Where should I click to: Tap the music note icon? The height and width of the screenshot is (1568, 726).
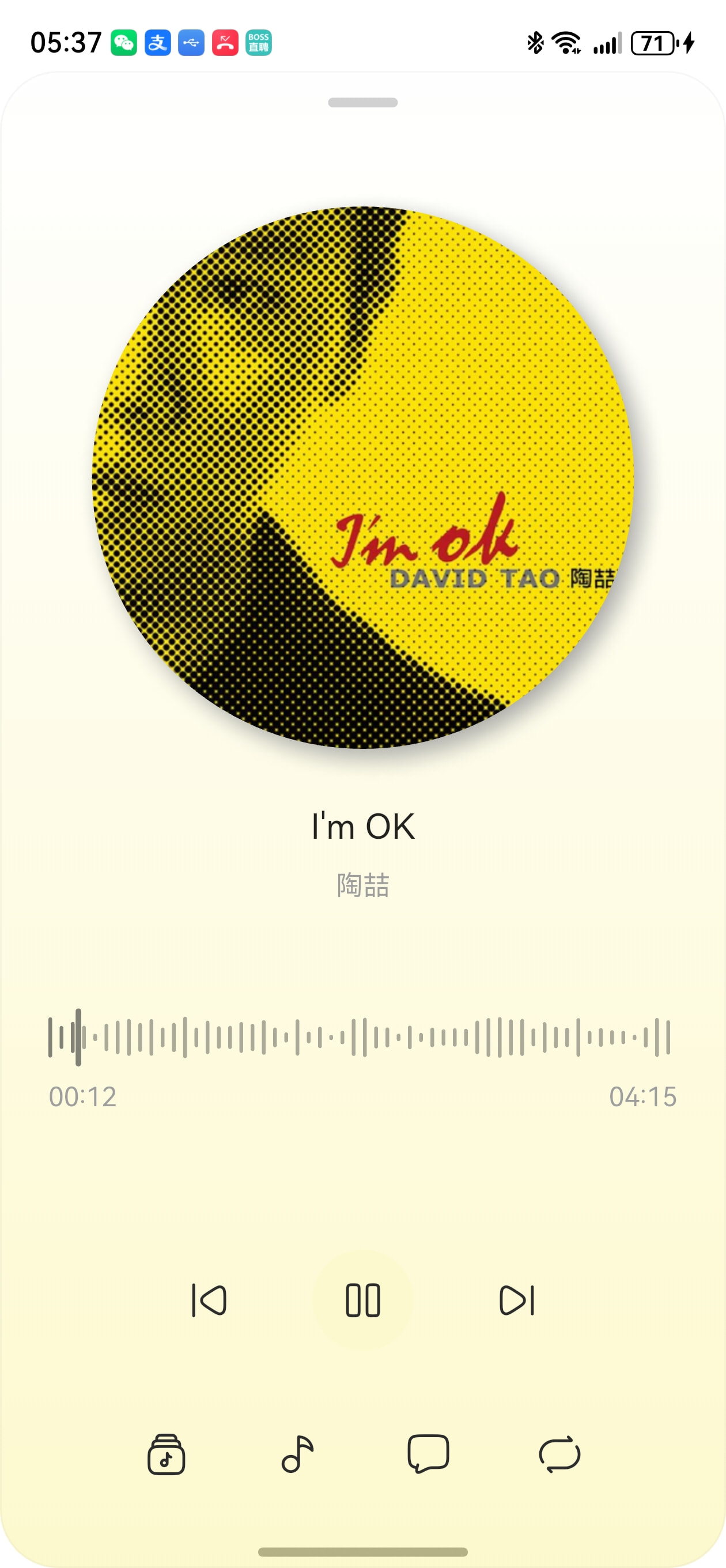(297, 1454)
